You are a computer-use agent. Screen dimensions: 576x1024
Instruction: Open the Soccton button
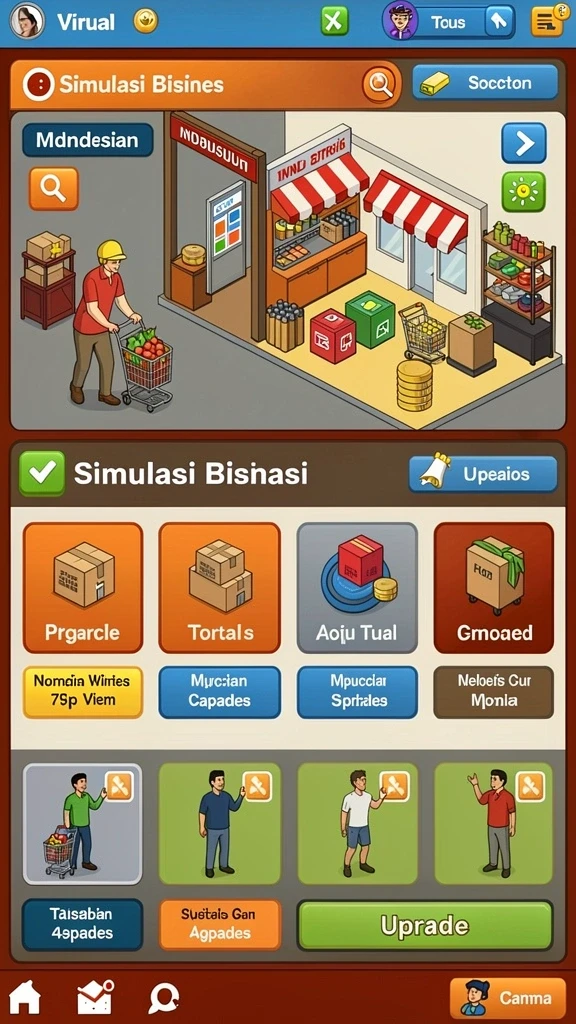click(485, 82)
